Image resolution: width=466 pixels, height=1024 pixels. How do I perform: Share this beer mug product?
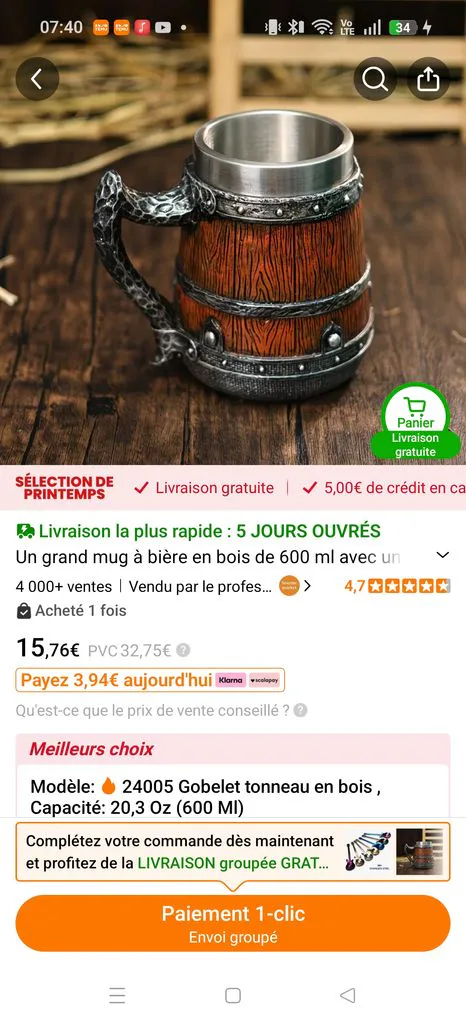pos(428,79)
